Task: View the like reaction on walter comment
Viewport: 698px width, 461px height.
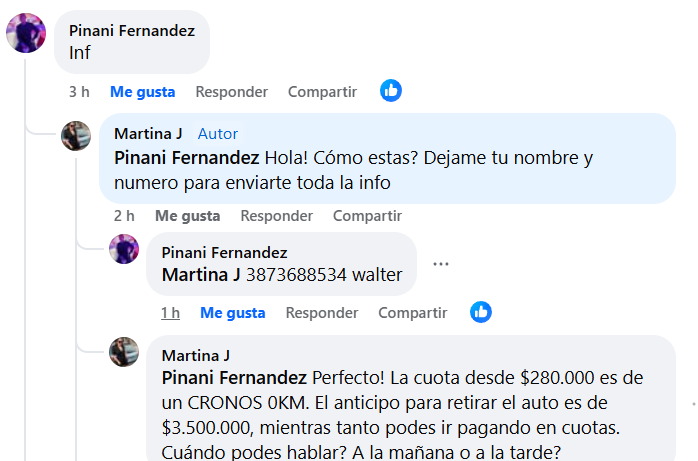Action: (481, 312)
